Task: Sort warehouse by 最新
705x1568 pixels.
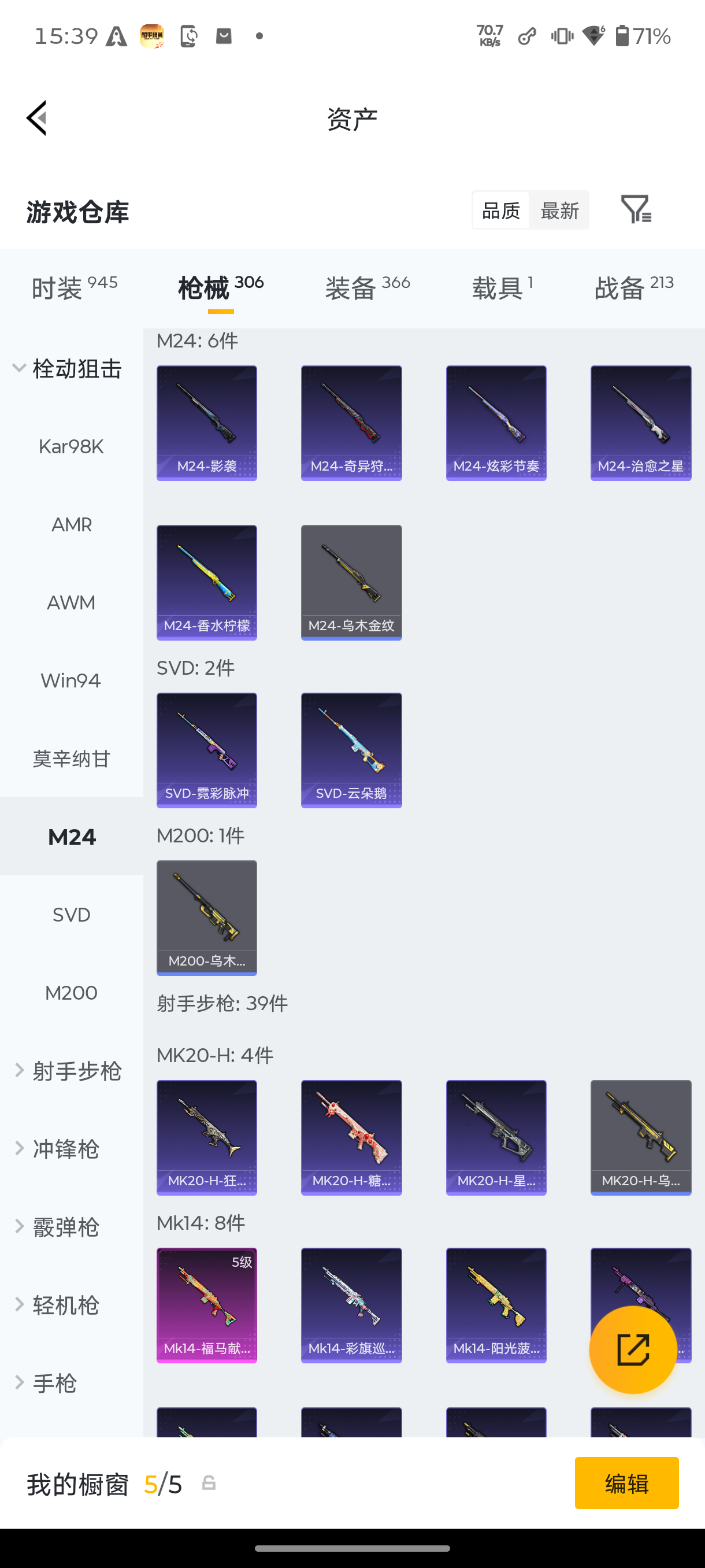Action: pyautogui.click(x=559, y=210)
